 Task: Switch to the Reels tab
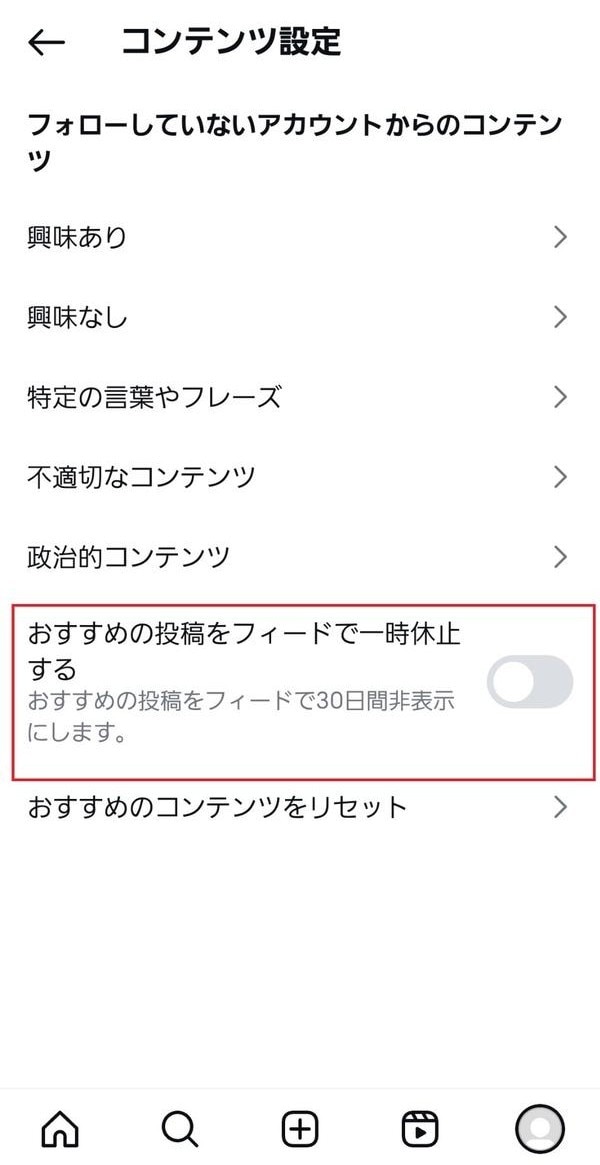point(420,1130)
